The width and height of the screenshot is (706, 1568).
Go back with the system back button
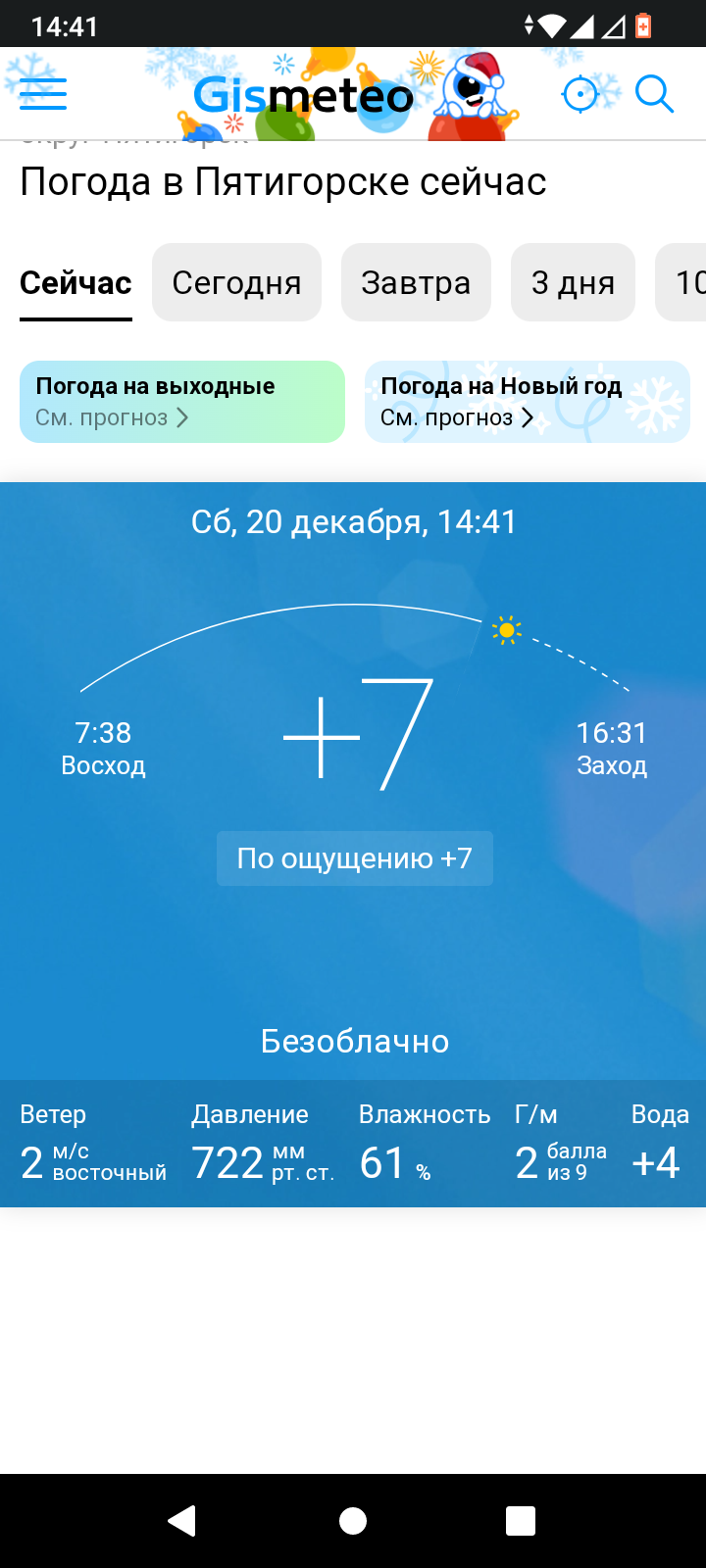click(x=182, y=1520)
